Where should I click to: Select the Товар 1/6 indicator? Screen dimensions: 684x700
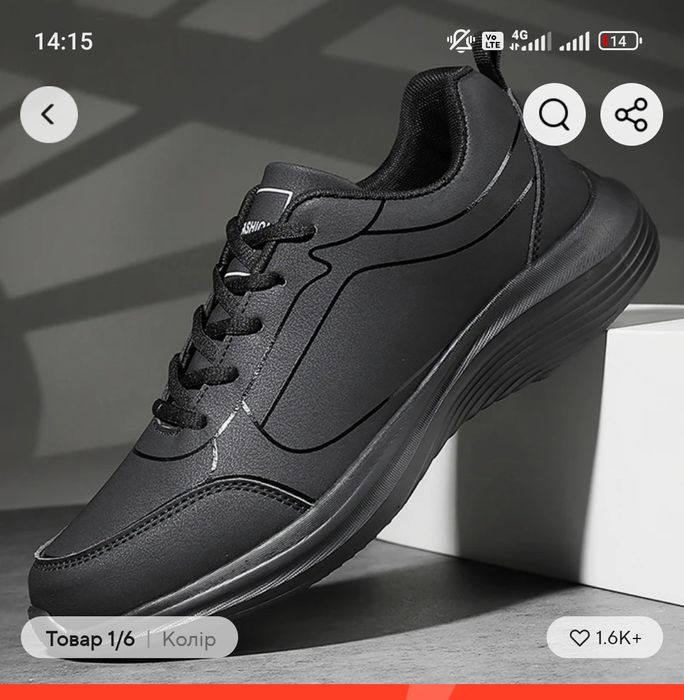(x=90, y=638)
